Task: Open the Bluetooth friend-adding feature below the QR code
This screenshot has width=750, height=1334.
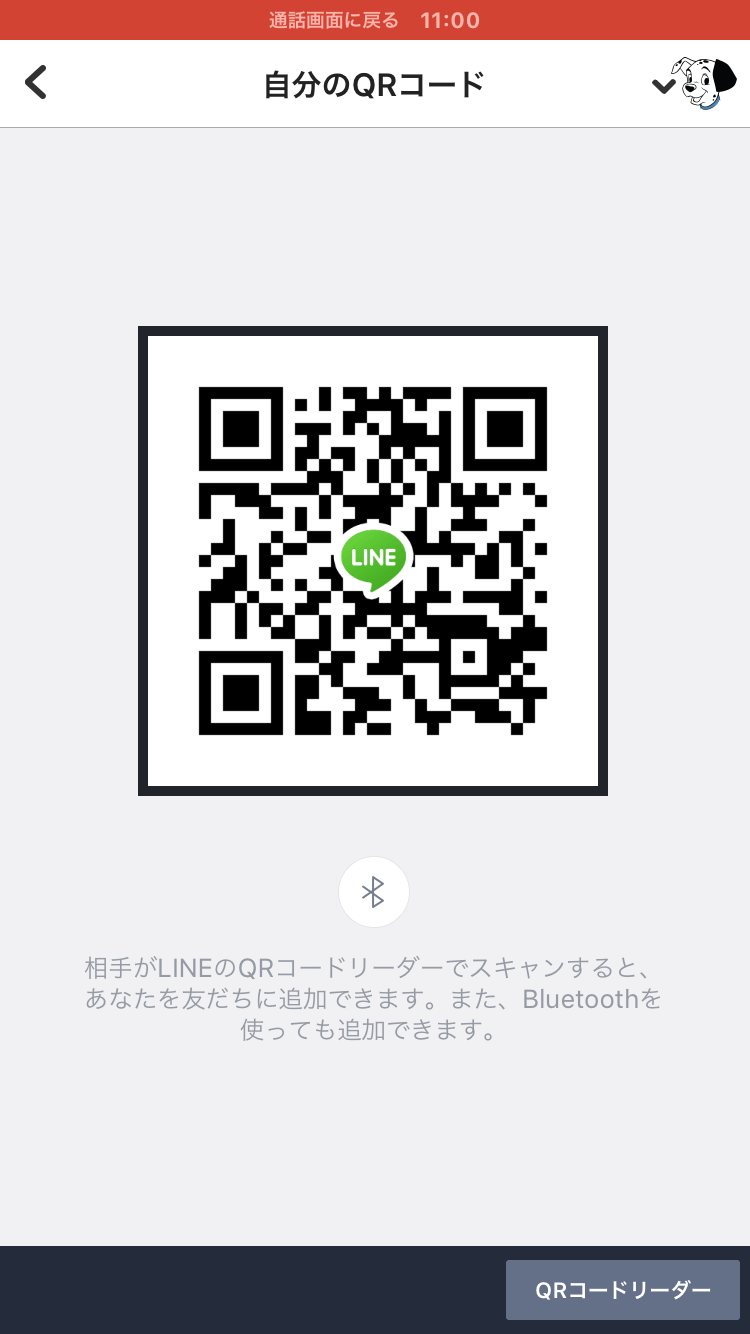Action: [374, 891]
